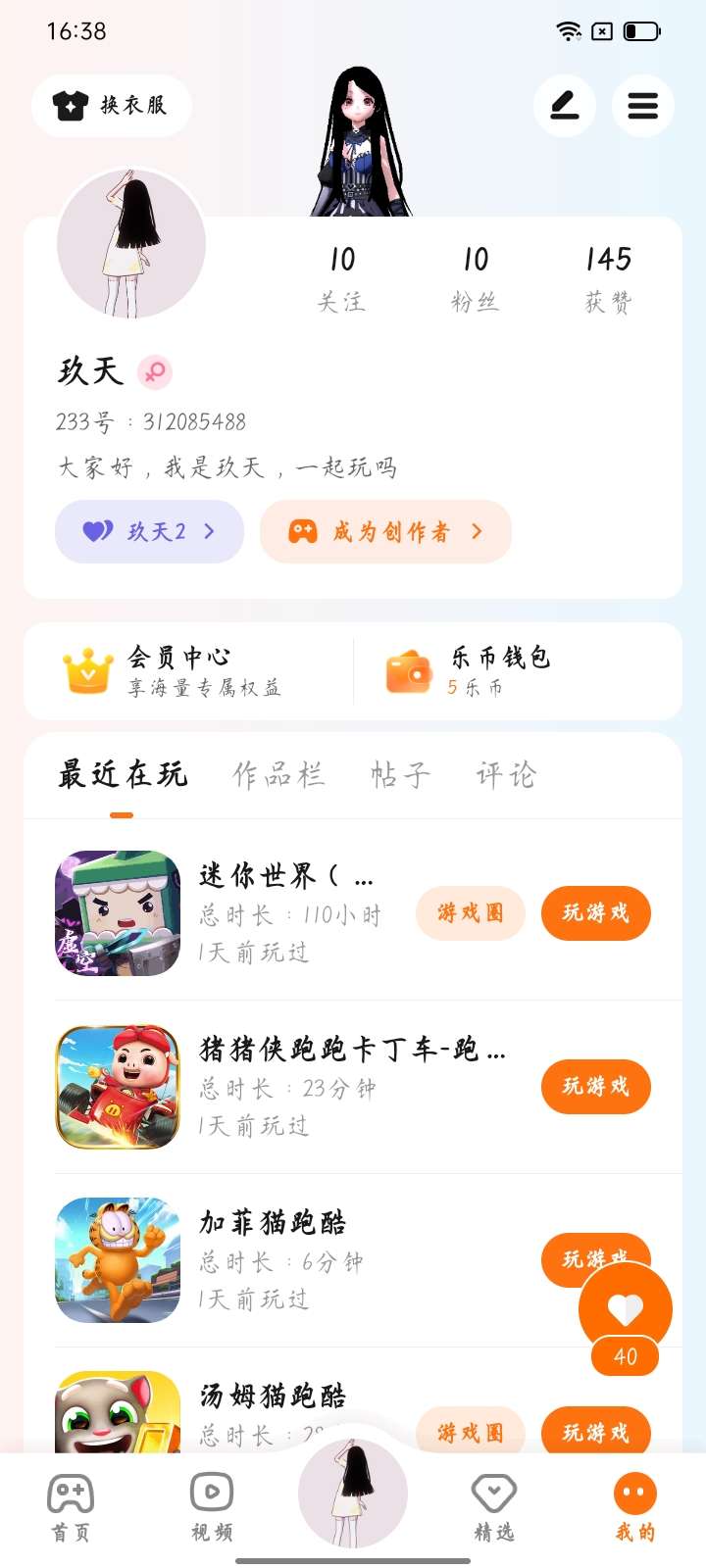
Task: Play 猪猪侠跑跑卡丁车 via 玩游戏
Action: coord(595,1086)
